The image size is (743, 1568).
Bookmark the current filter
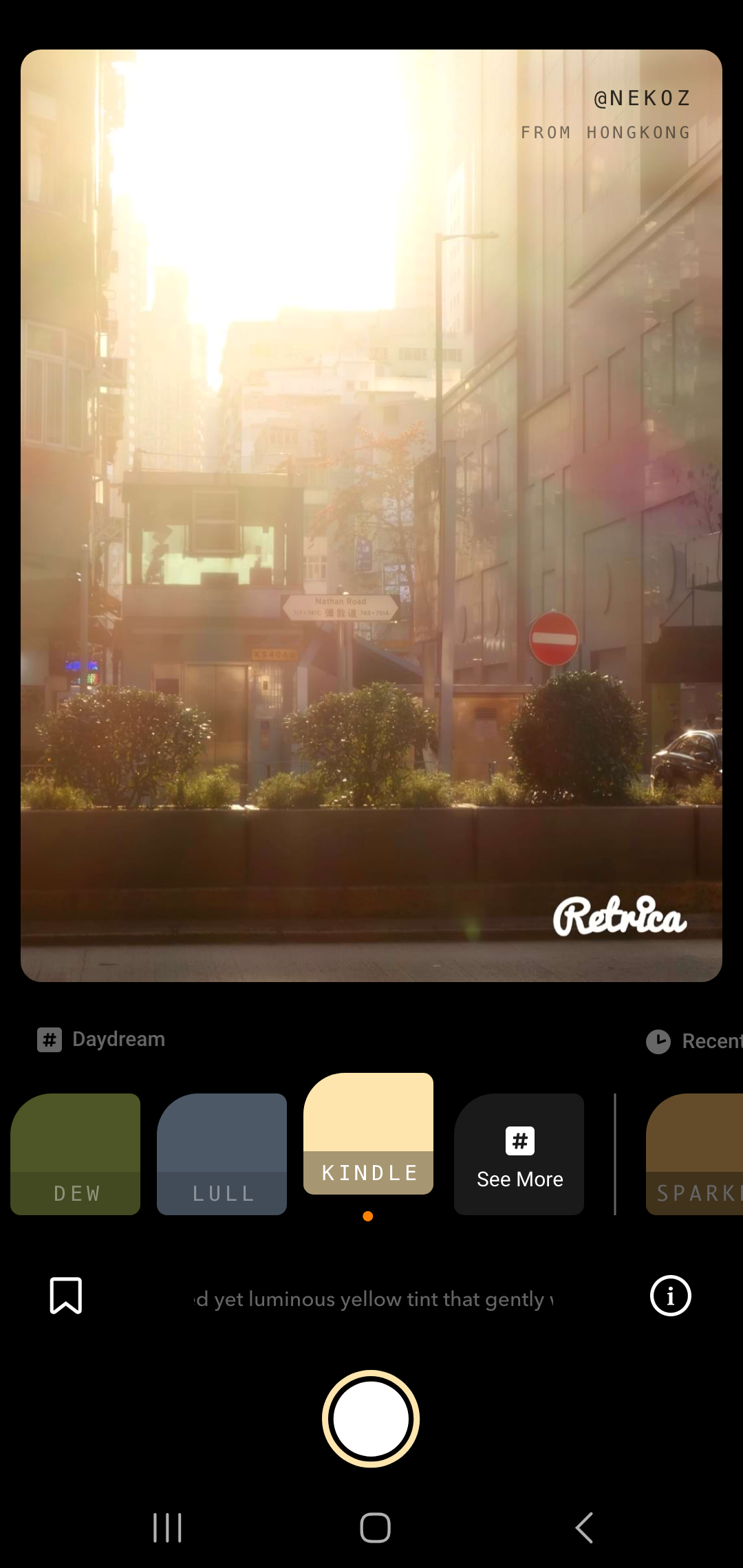(x=66, y=1296)
